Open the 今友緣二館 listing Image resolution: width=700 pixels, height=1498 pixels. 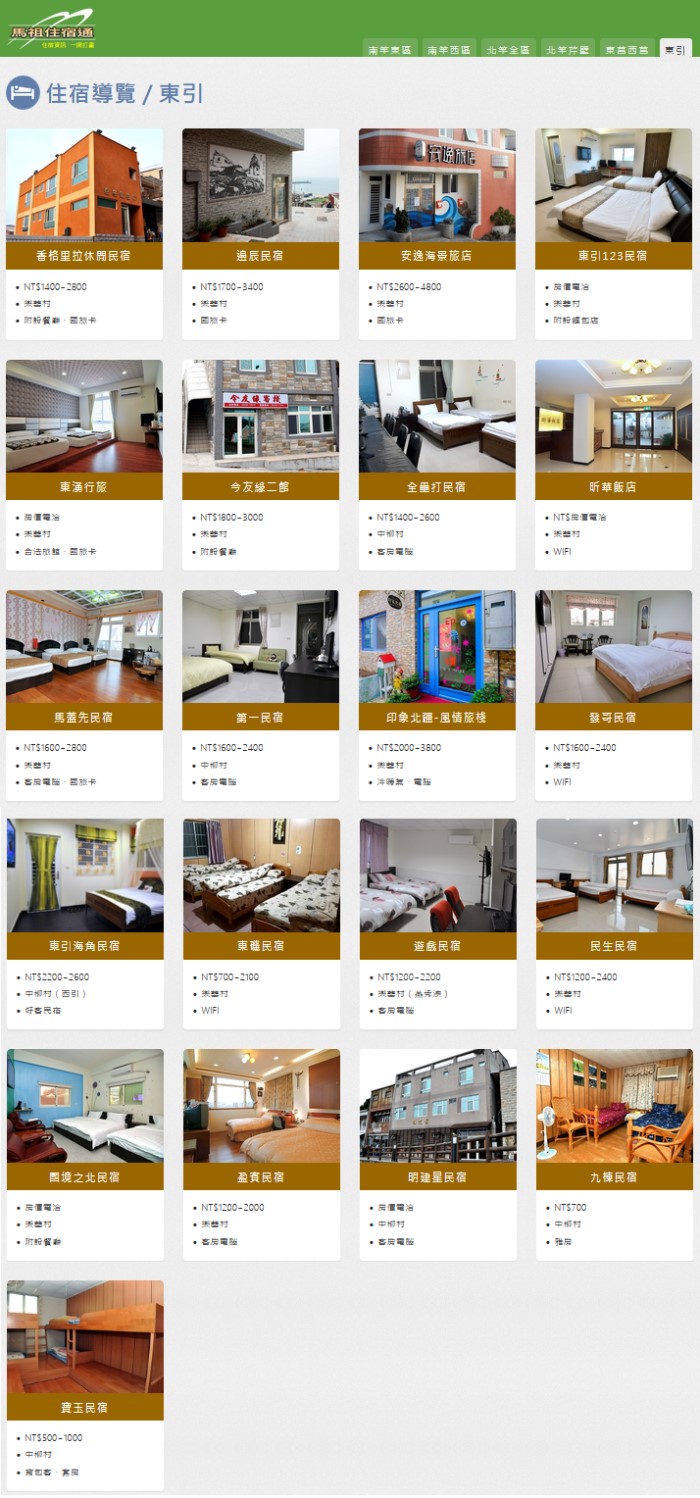[x=261, y=486]
